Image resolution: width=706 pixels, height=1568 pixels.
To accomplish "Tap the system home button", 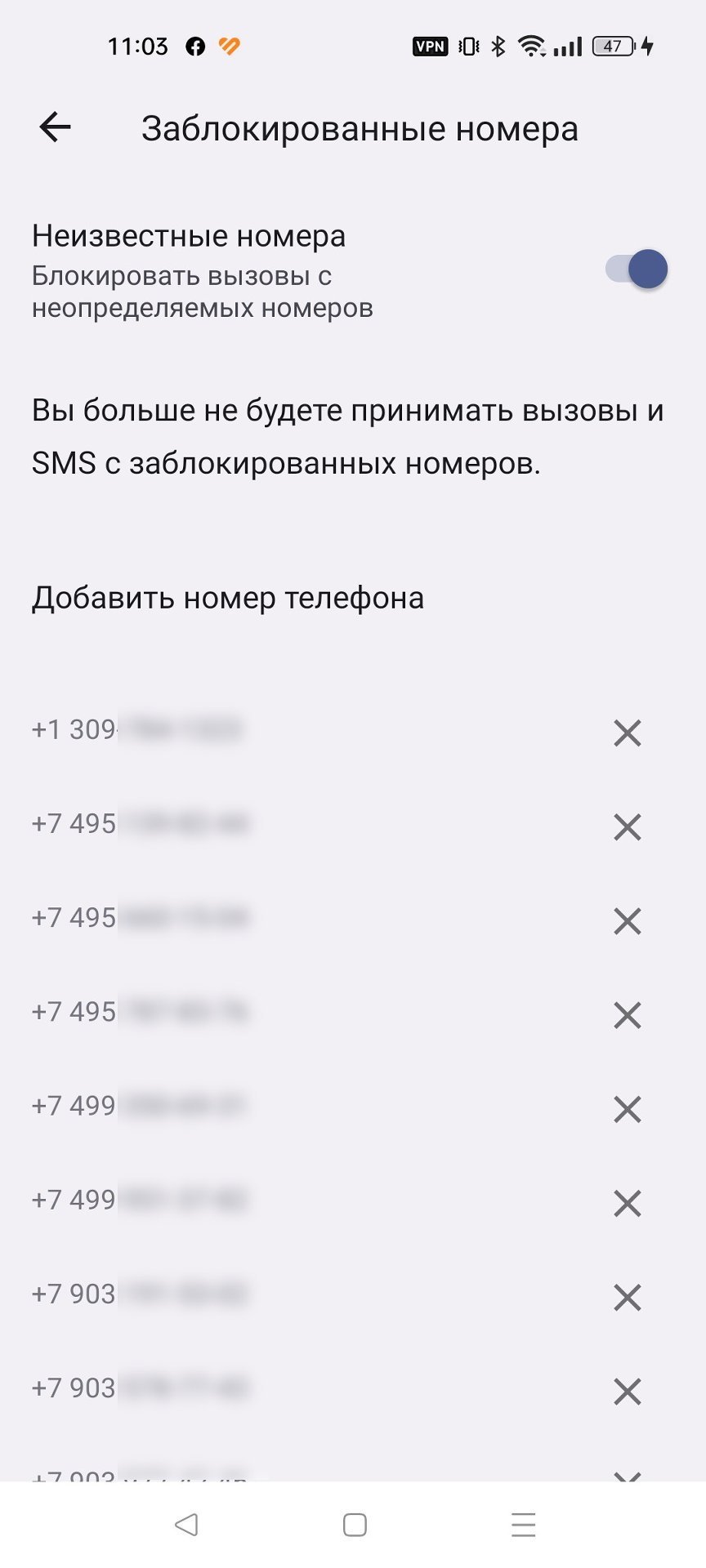I will point(355,1525).
